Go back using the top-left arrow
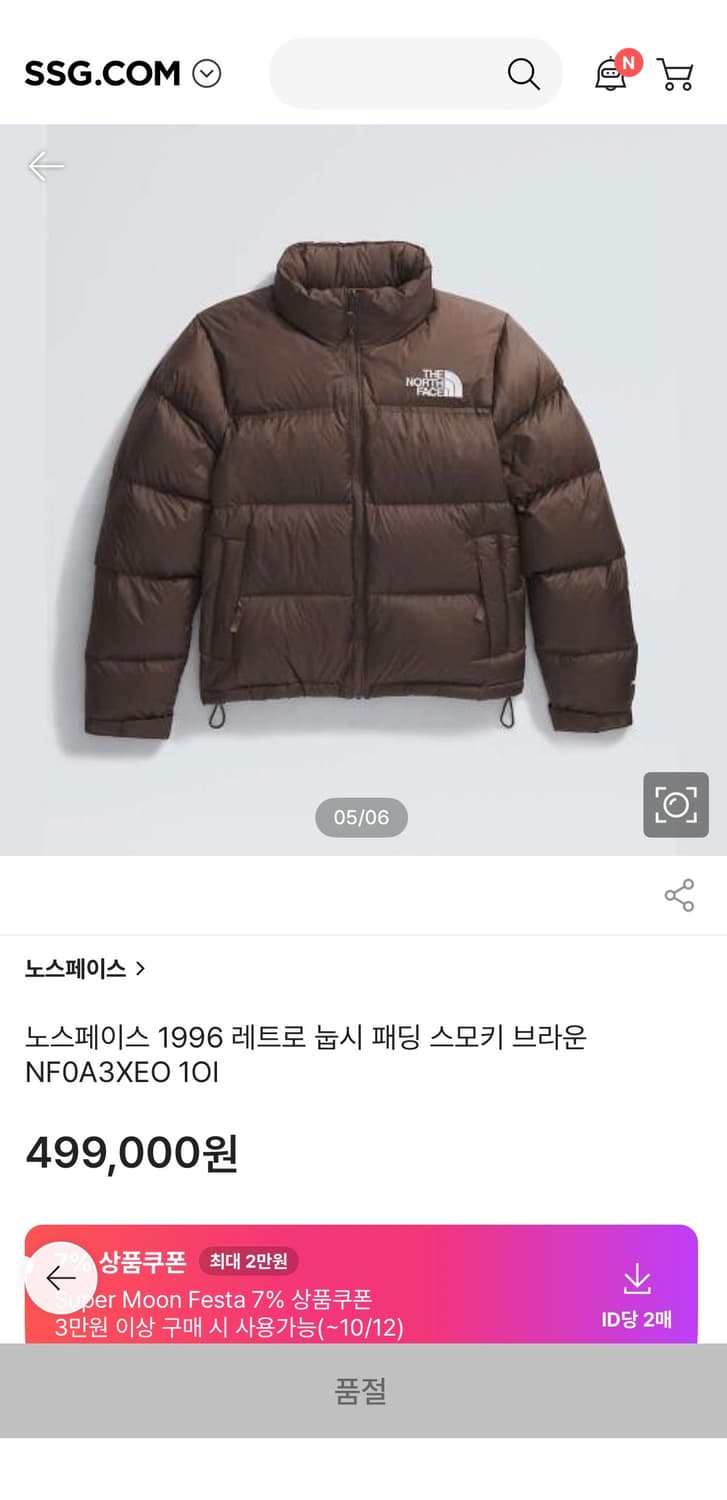This screenshot has width=727, height=1500. pos(46,166)
